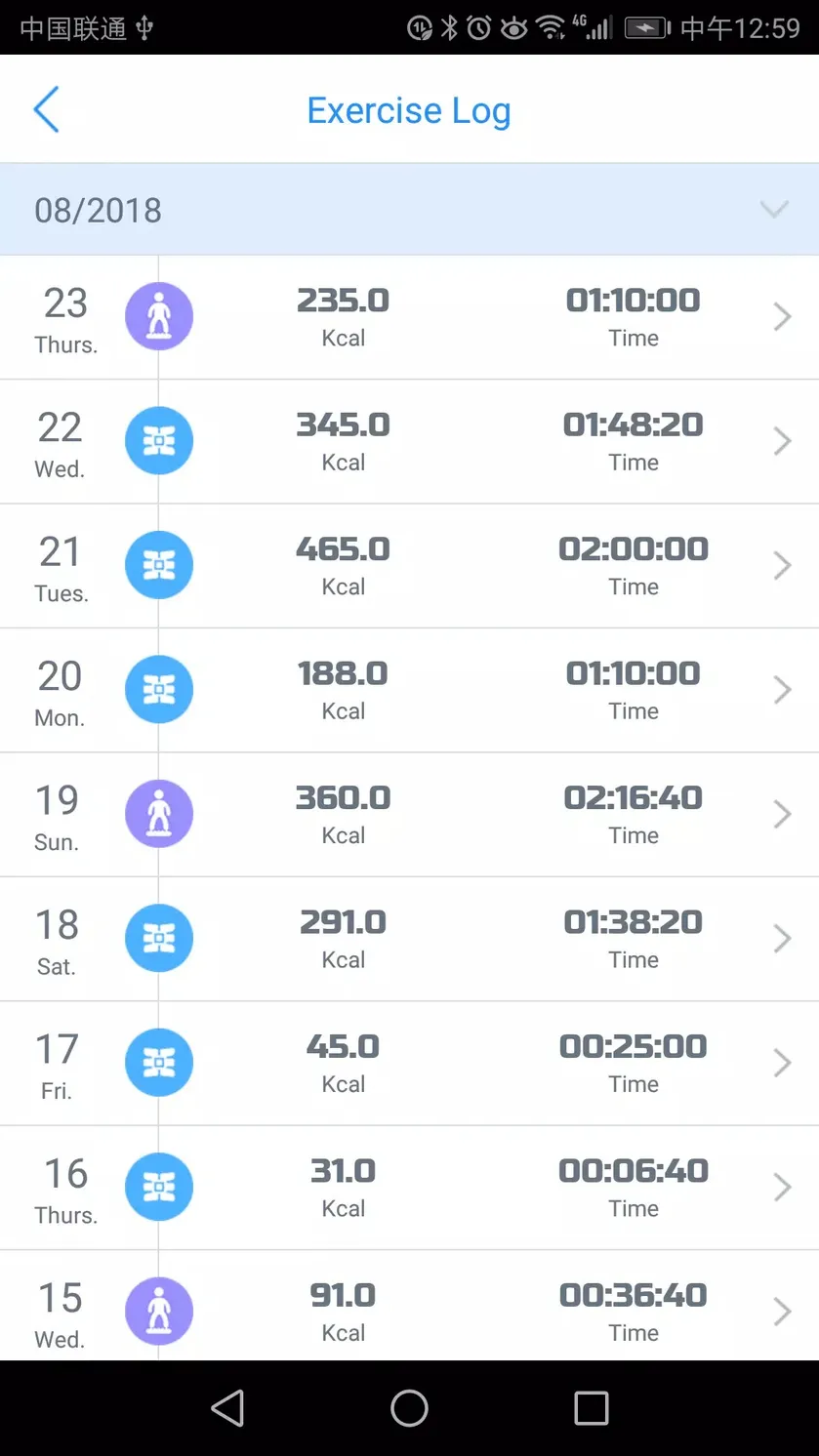The height and width of the screenshot is (1456, 819).
Task: Open Thursday 16 entry with 31.0 Kcal
Action: [x=409, y=1188]
